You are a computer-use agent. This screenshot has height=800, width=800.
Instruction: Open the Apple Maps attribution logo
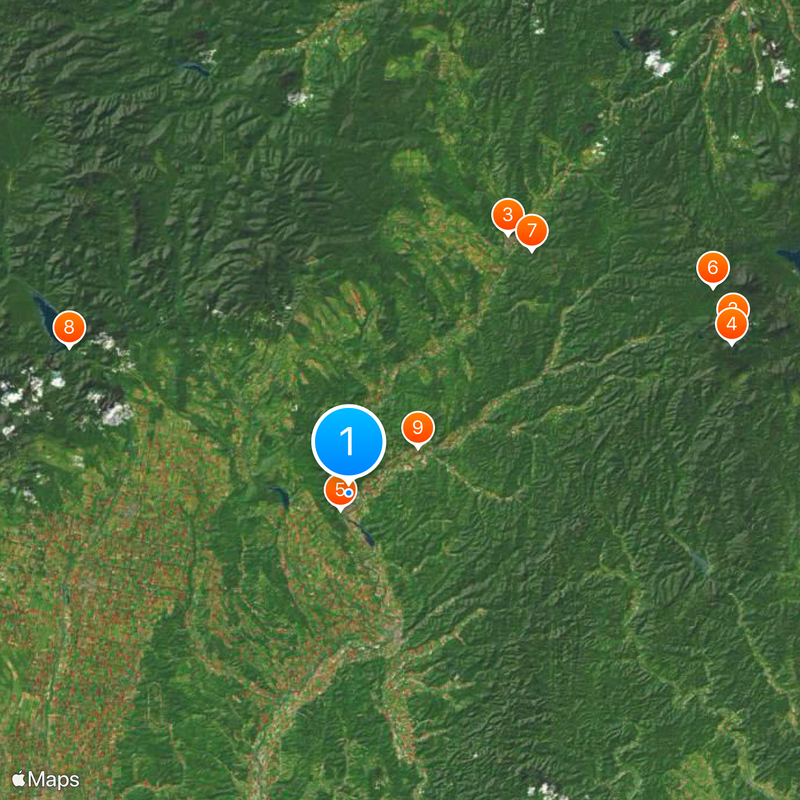[x=45, y=778]
